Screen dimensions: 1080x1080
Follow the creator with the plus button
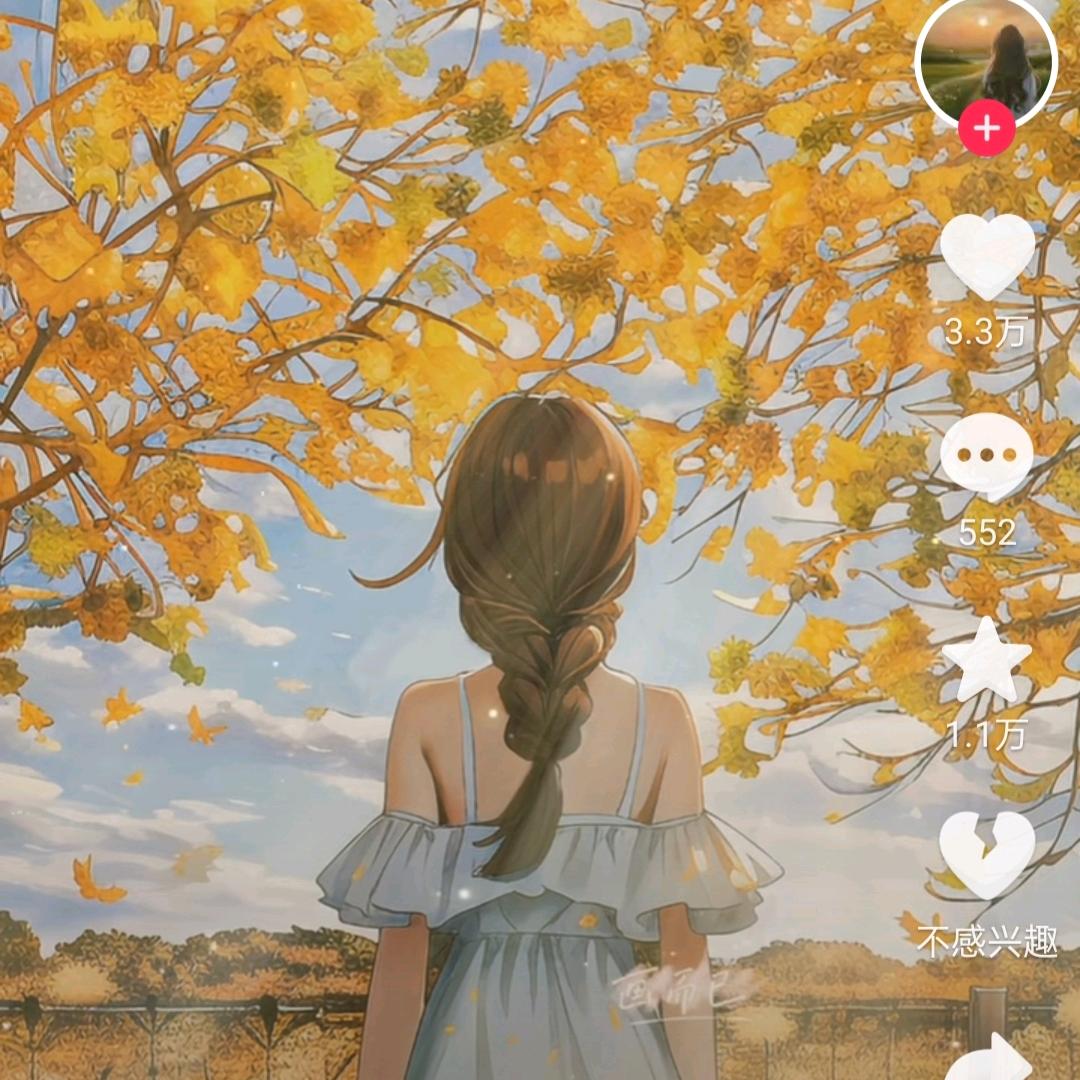point(986,128)
